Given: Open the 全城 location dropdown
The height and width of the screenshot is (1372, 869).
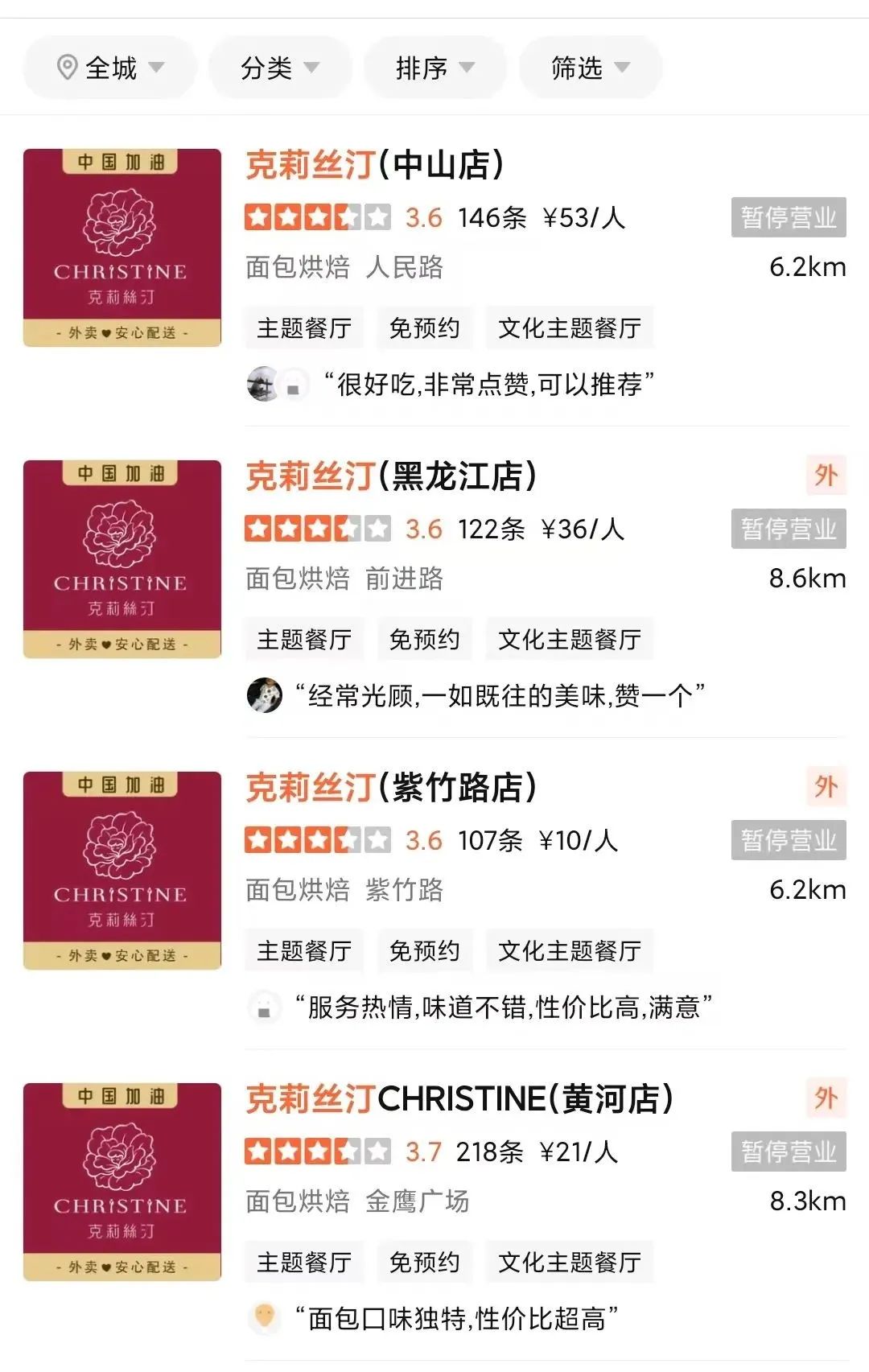Looking at the screenshot, I should click(x=110, y=68).
